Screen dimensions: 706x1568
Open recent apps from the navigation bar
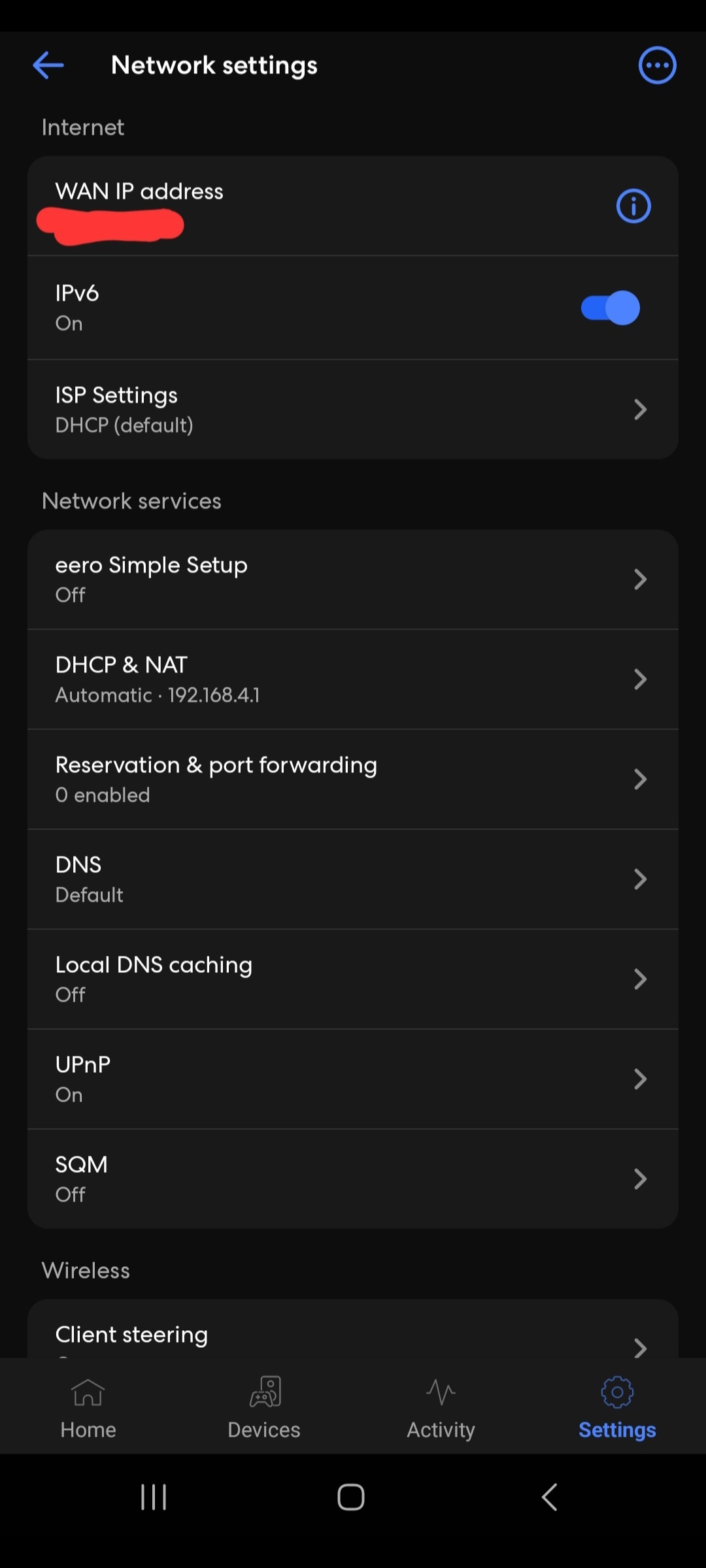154,1497
